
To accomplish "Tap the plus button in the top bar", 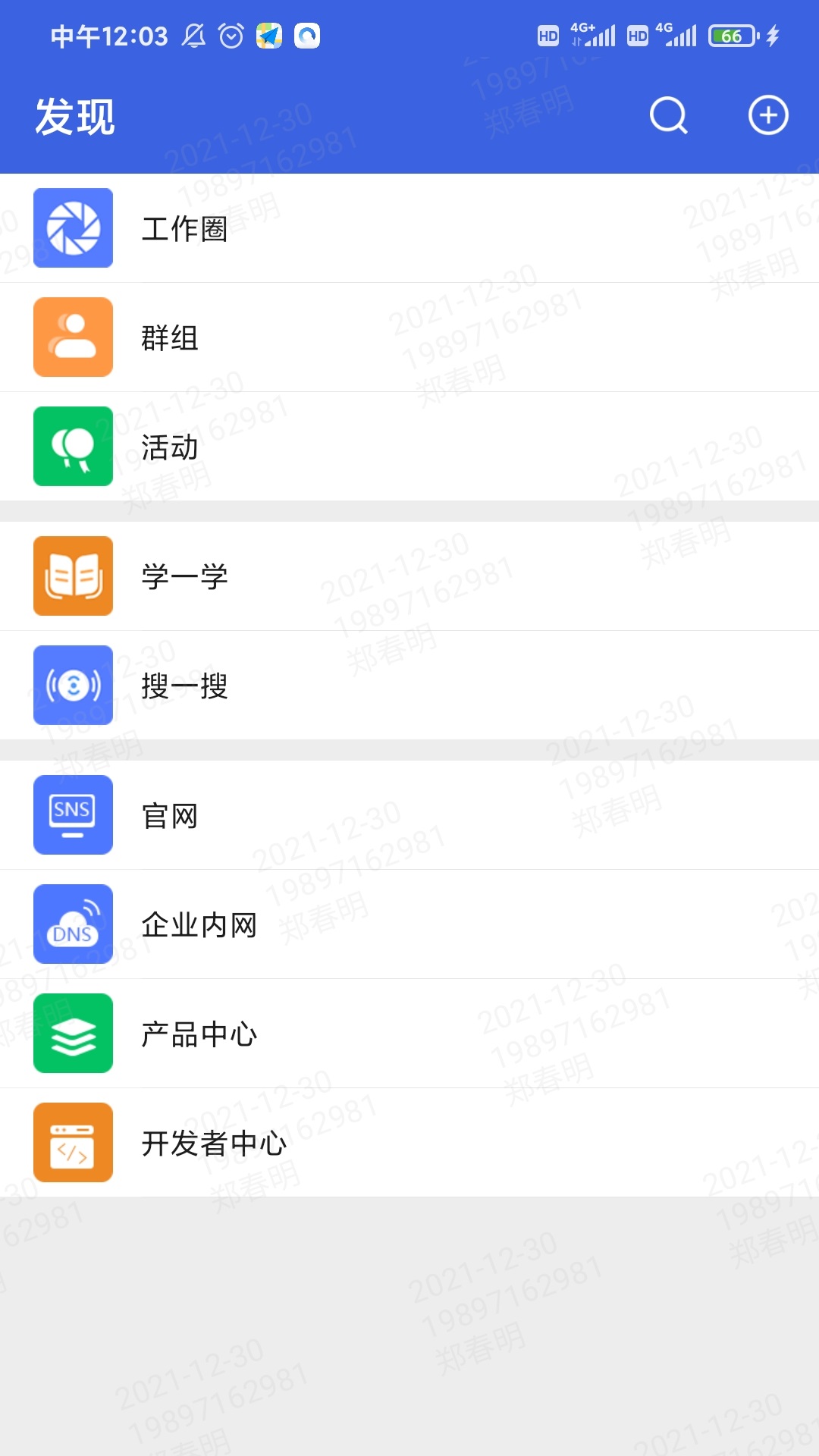I will coord(768,115).
